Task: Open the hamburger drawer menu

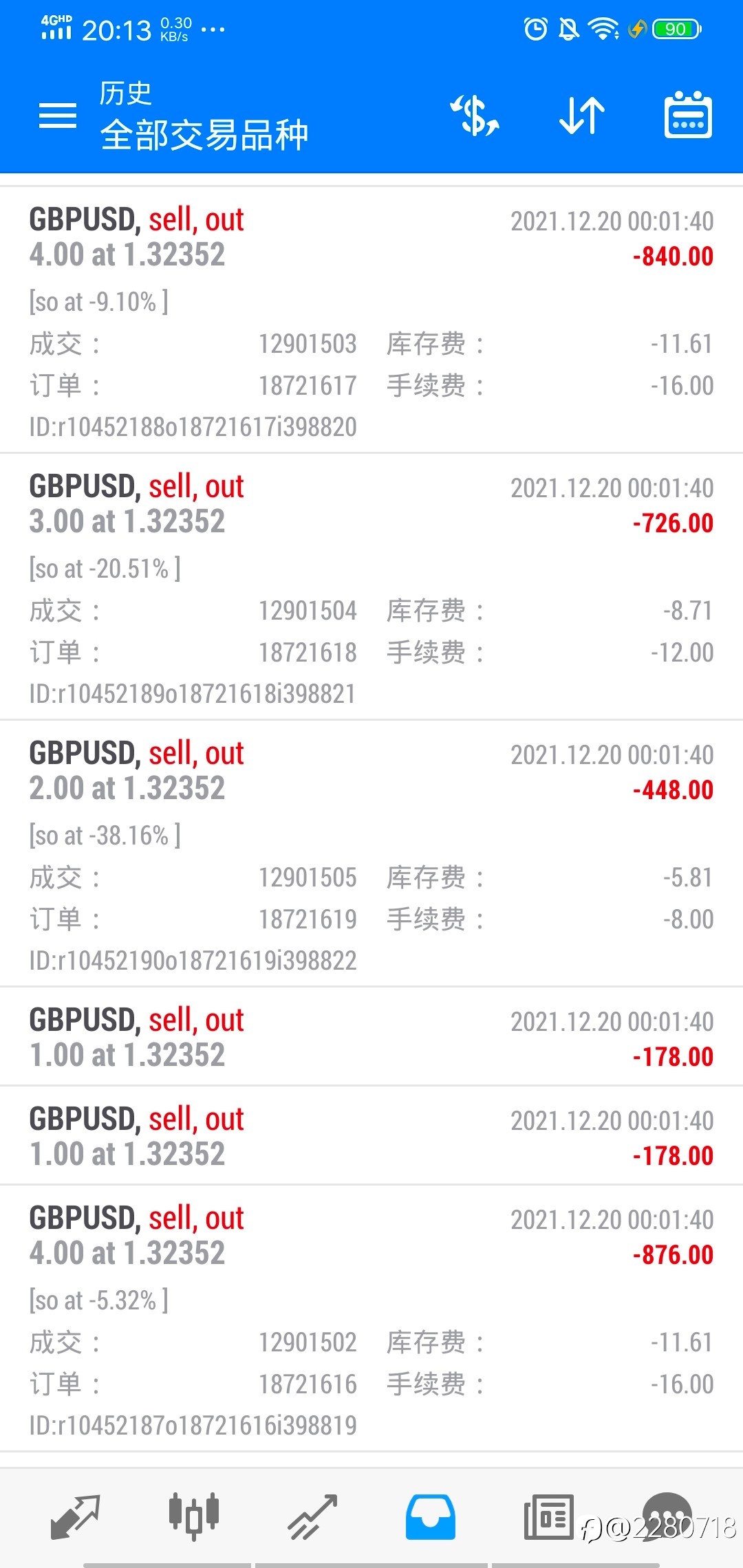Action: [x=58, y=116]
